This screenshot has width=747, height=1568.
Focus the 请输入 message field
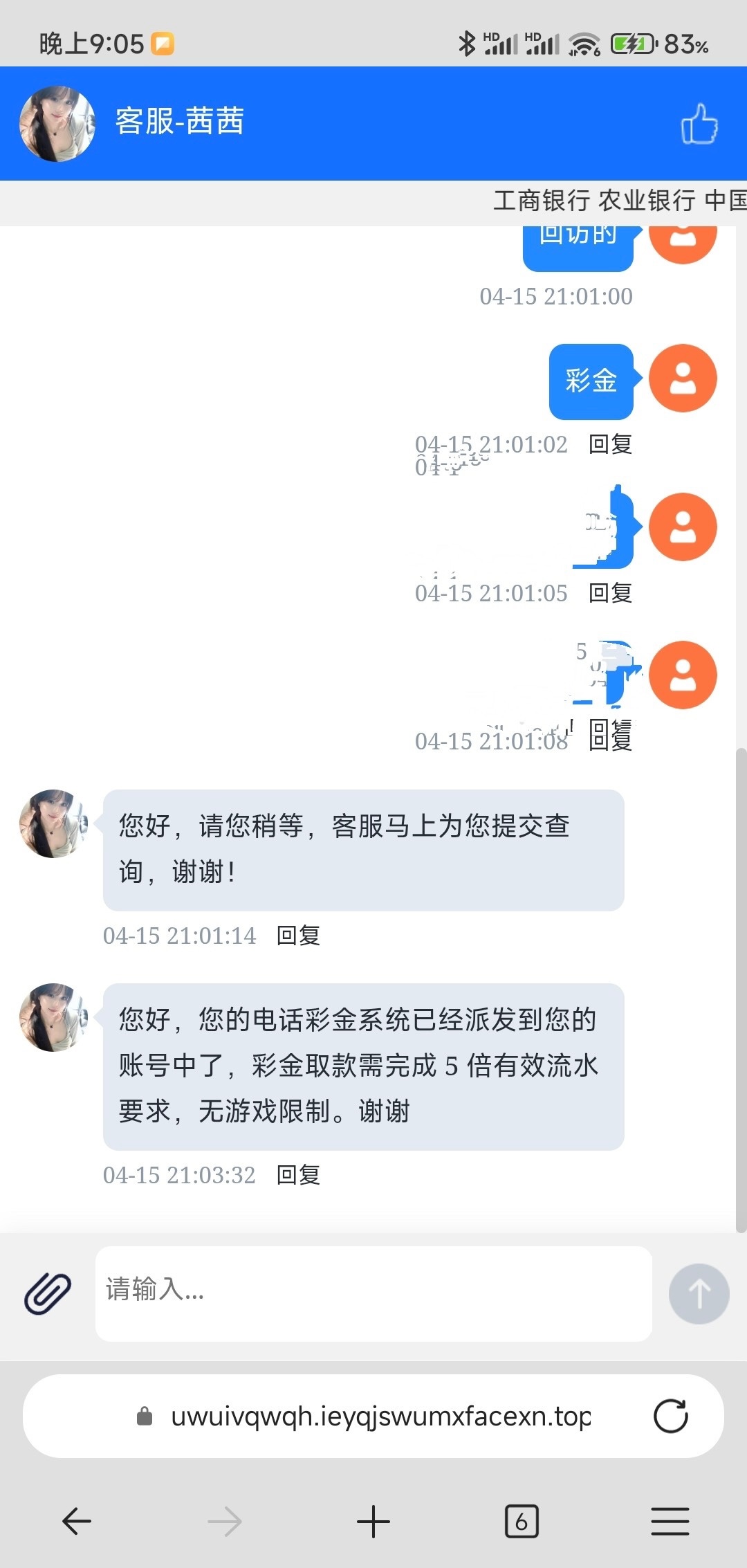point(373,1292)
